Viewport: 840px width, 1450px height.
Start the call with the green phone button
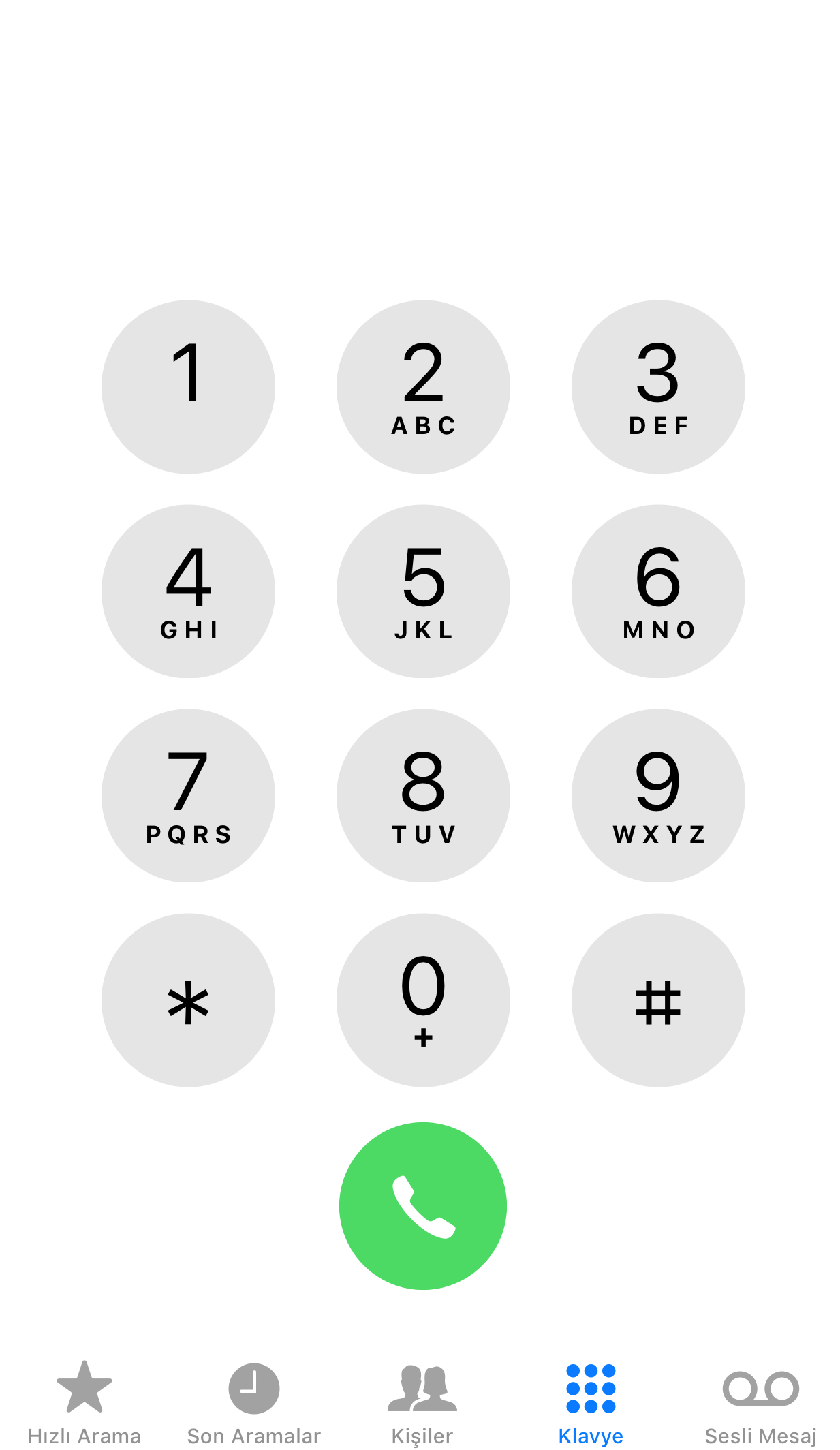click(x=423, y=1206)
